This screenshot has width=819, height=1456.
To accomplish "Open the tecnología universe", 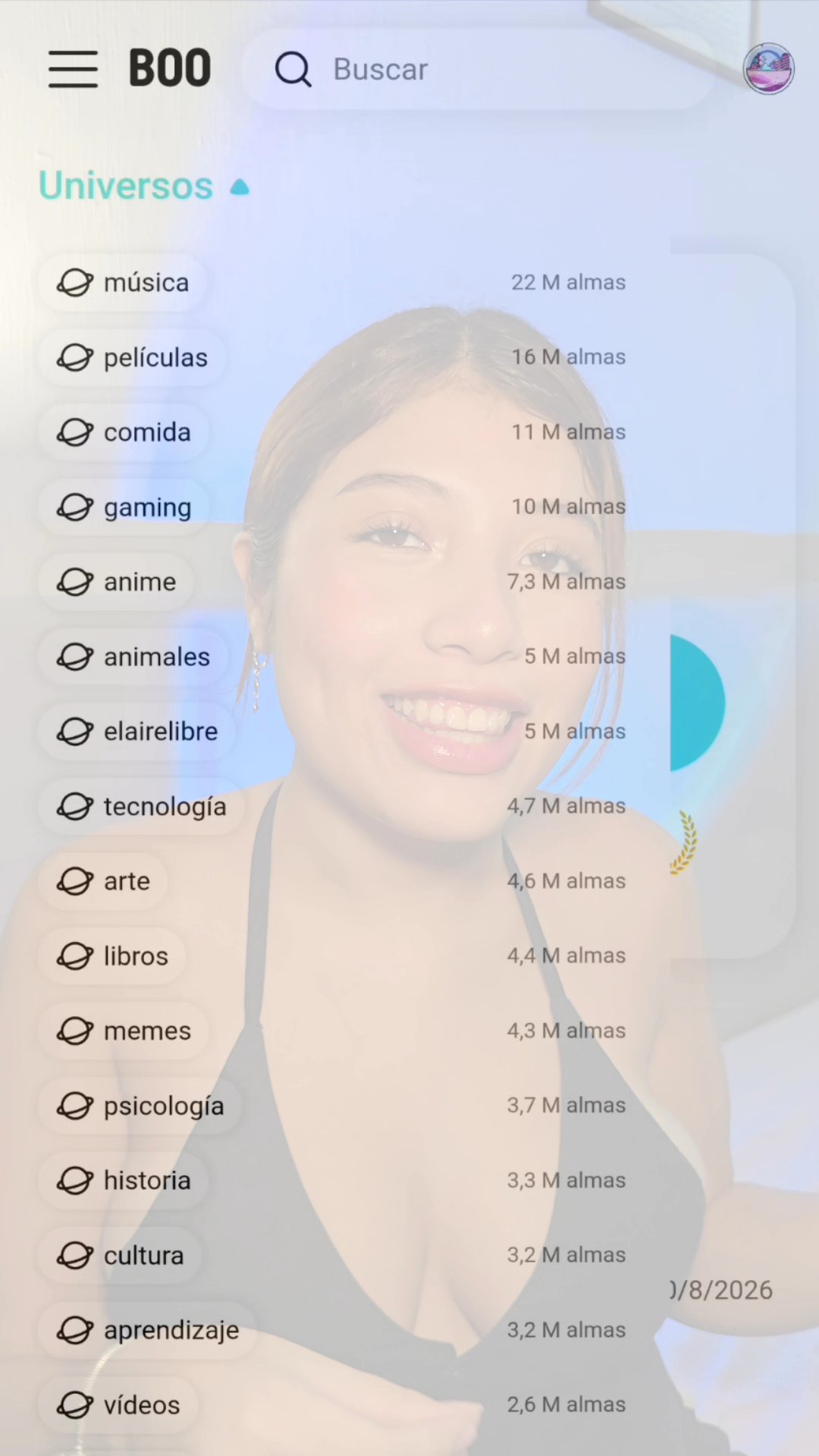I will pyautogui.click(x=141, y=806).
